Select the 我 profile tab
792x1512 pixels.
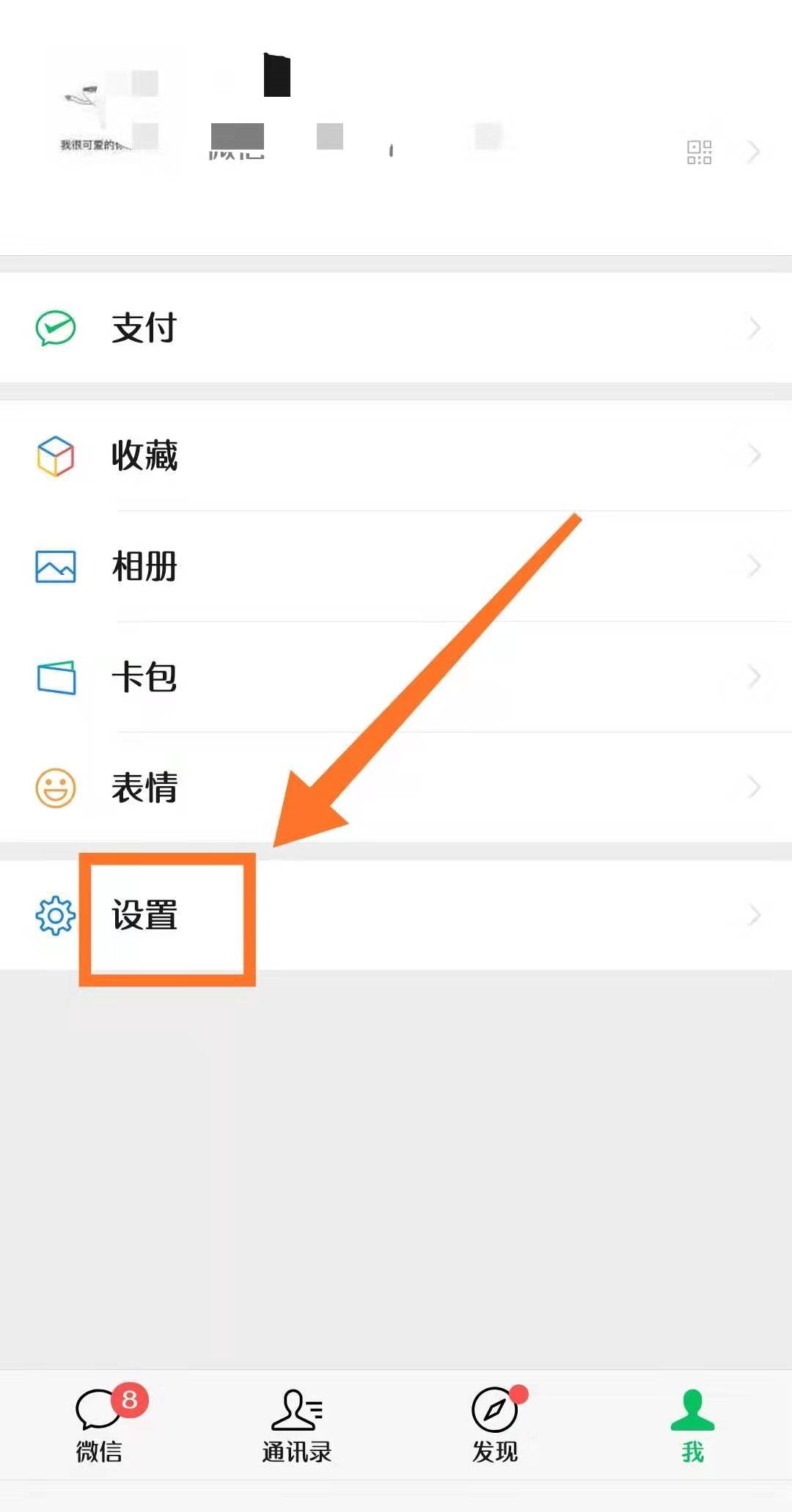693,1425
